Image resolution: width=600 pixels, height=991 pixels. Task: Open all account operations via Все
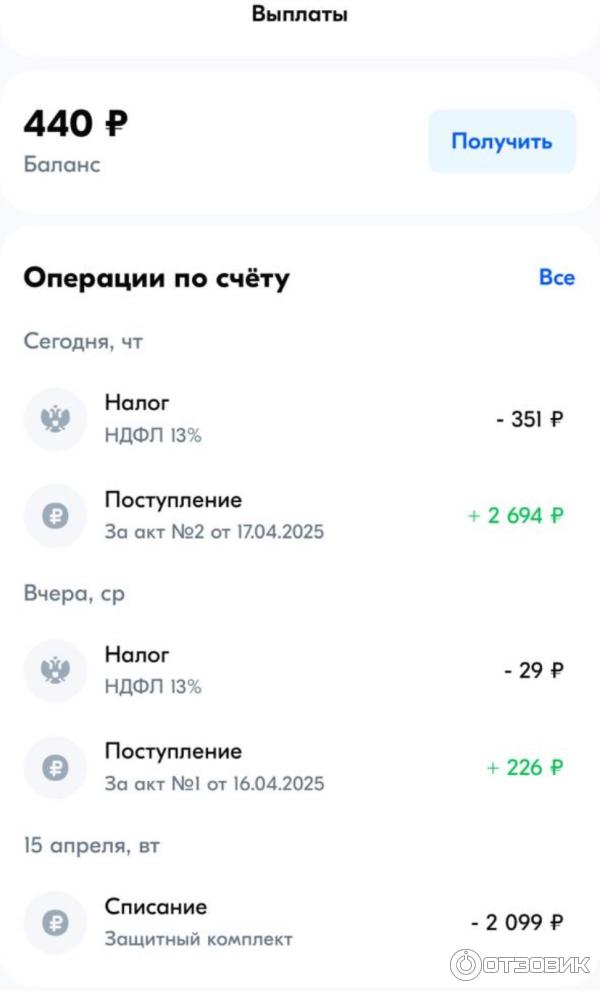click(556, 277)
